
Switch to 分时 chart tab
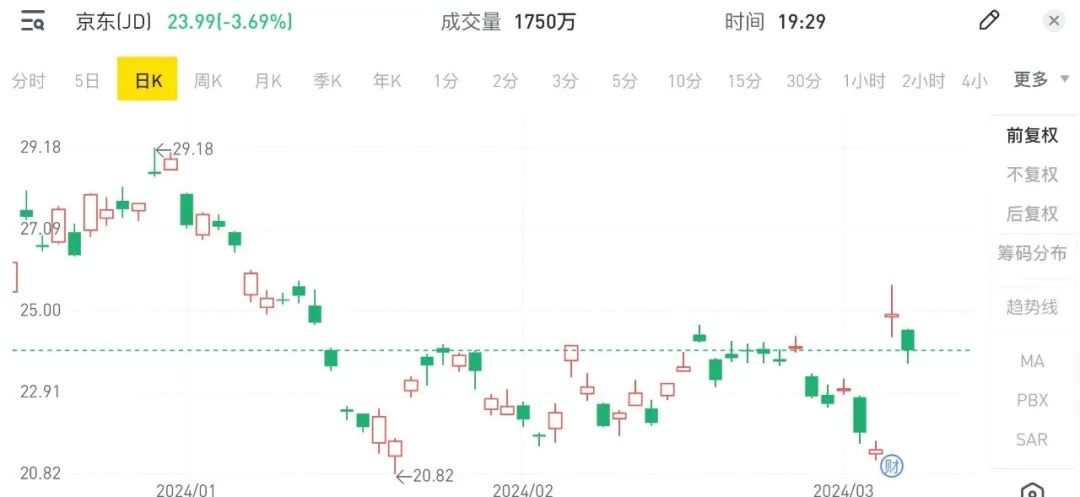coord(28,82)
